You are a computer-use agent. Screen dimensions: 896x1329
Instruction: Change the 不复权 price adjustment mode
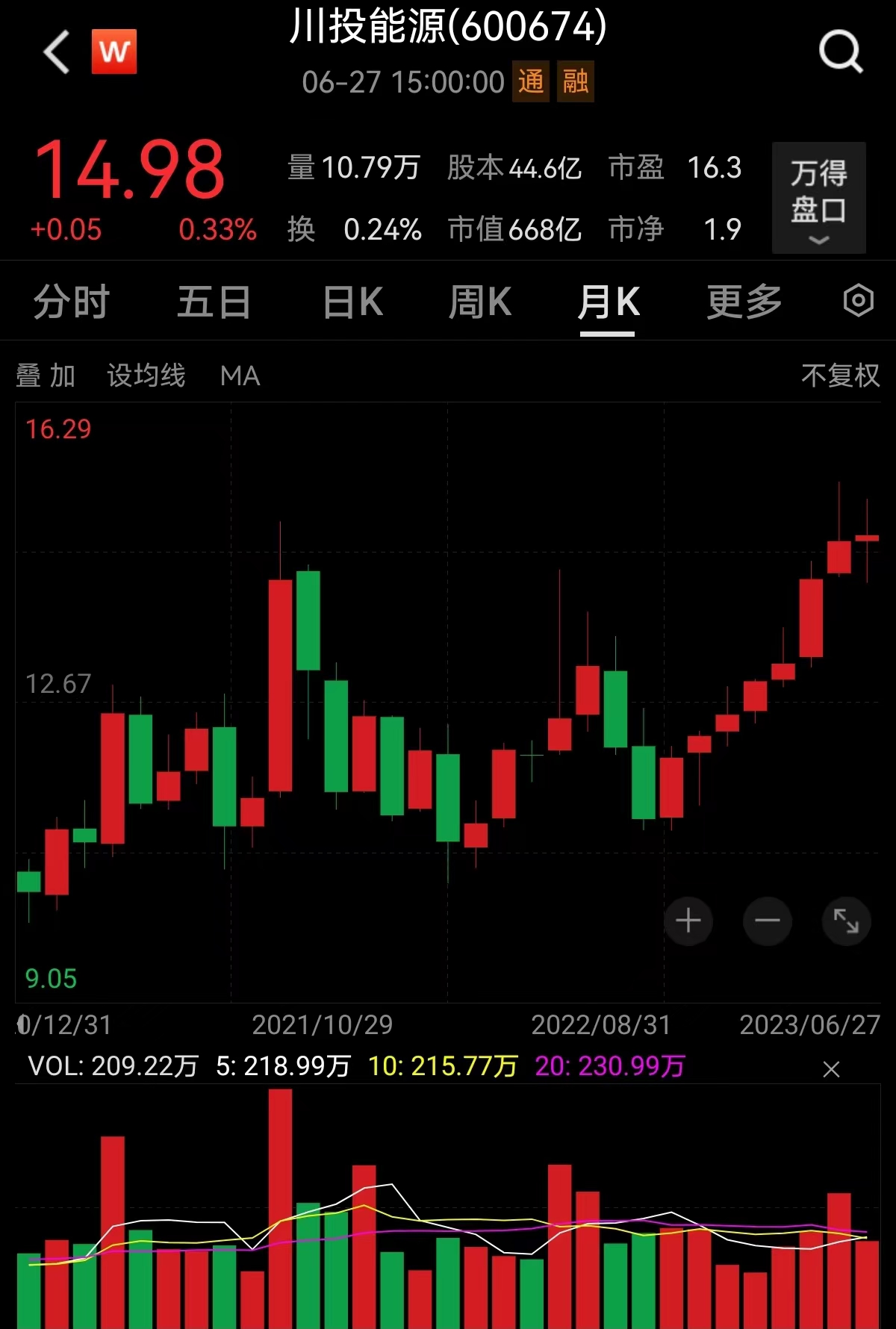point(840,376)
